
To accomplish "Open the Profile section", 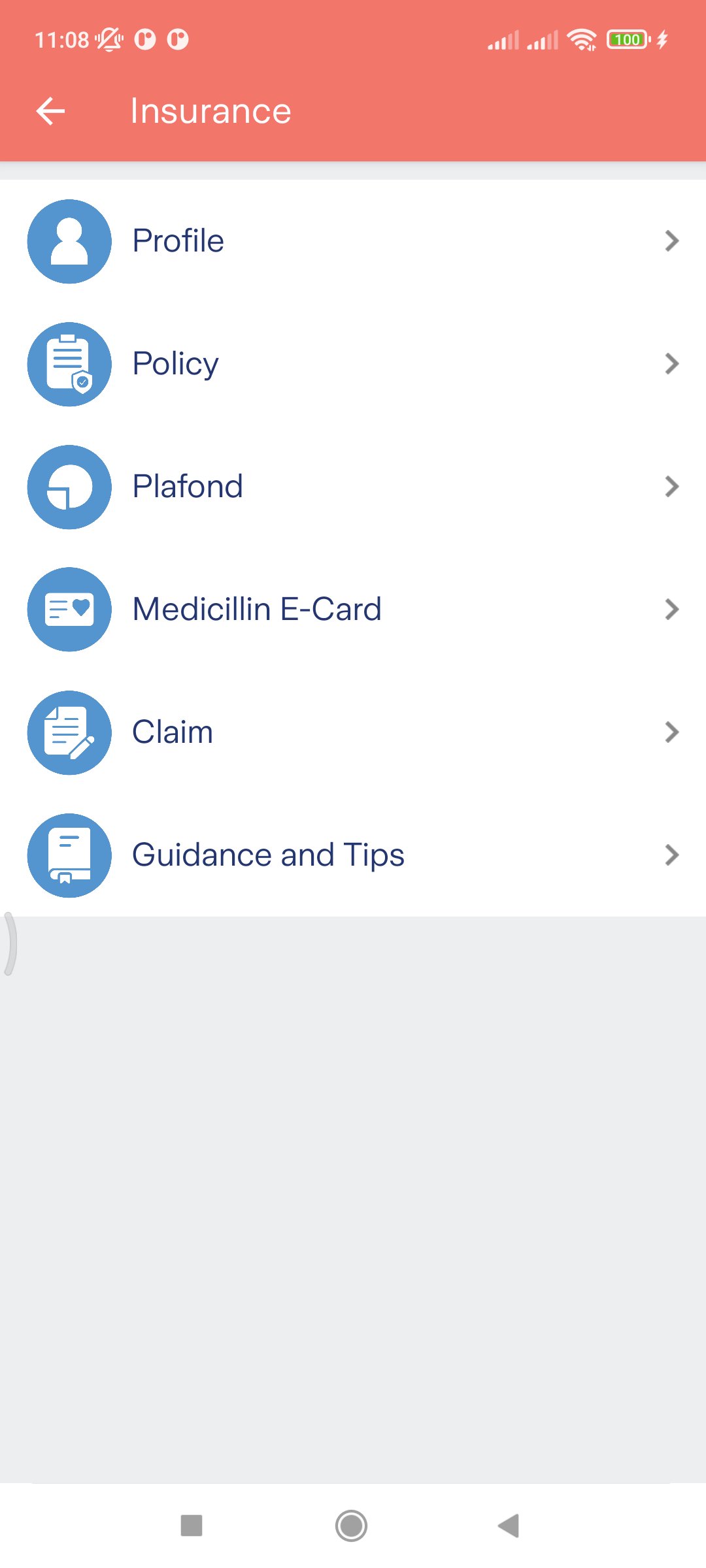I will [x=353, y=241].
